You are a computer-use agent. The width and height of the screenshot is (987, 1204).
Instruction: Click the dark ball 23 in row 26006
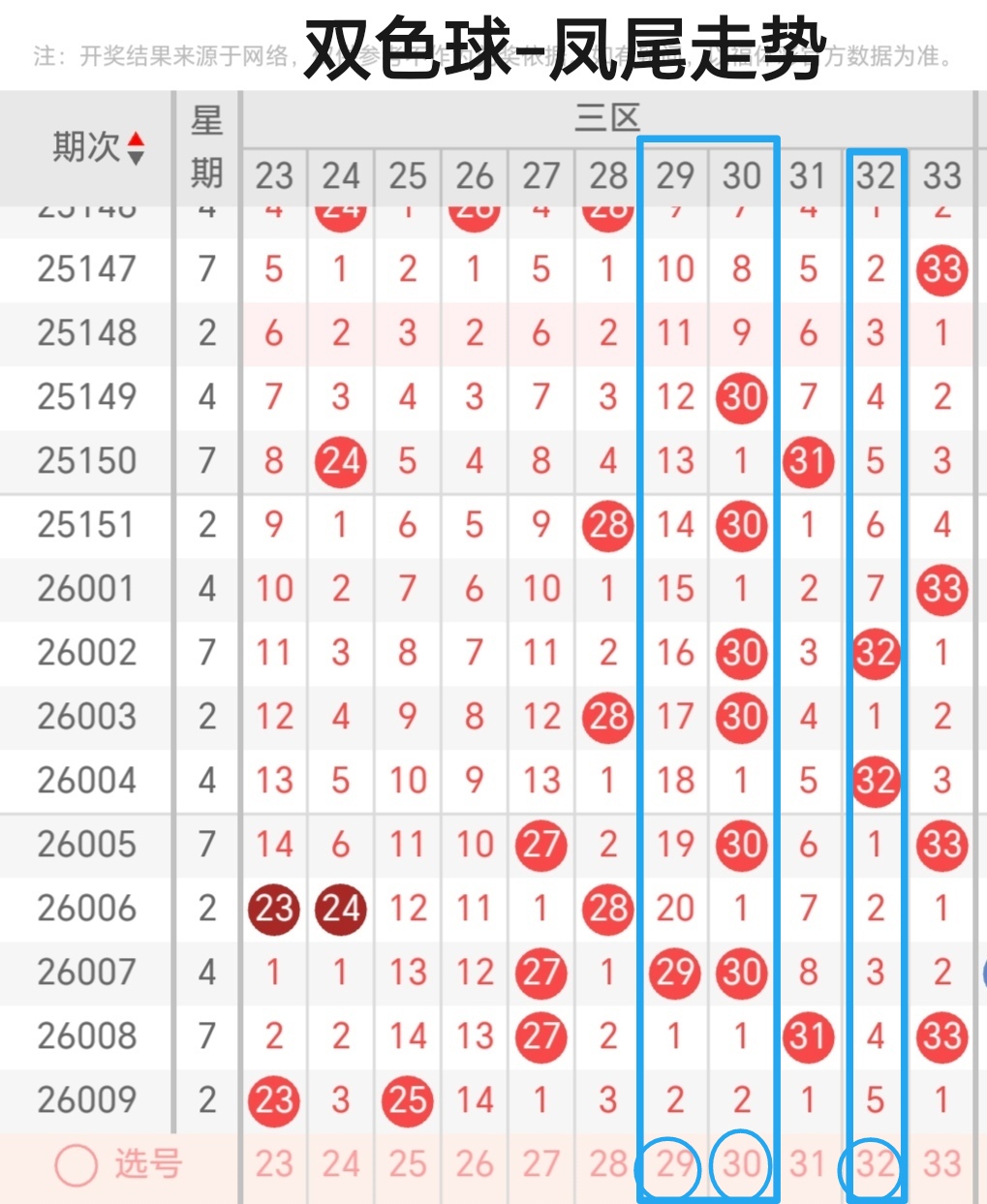click(x=274, y=909)
